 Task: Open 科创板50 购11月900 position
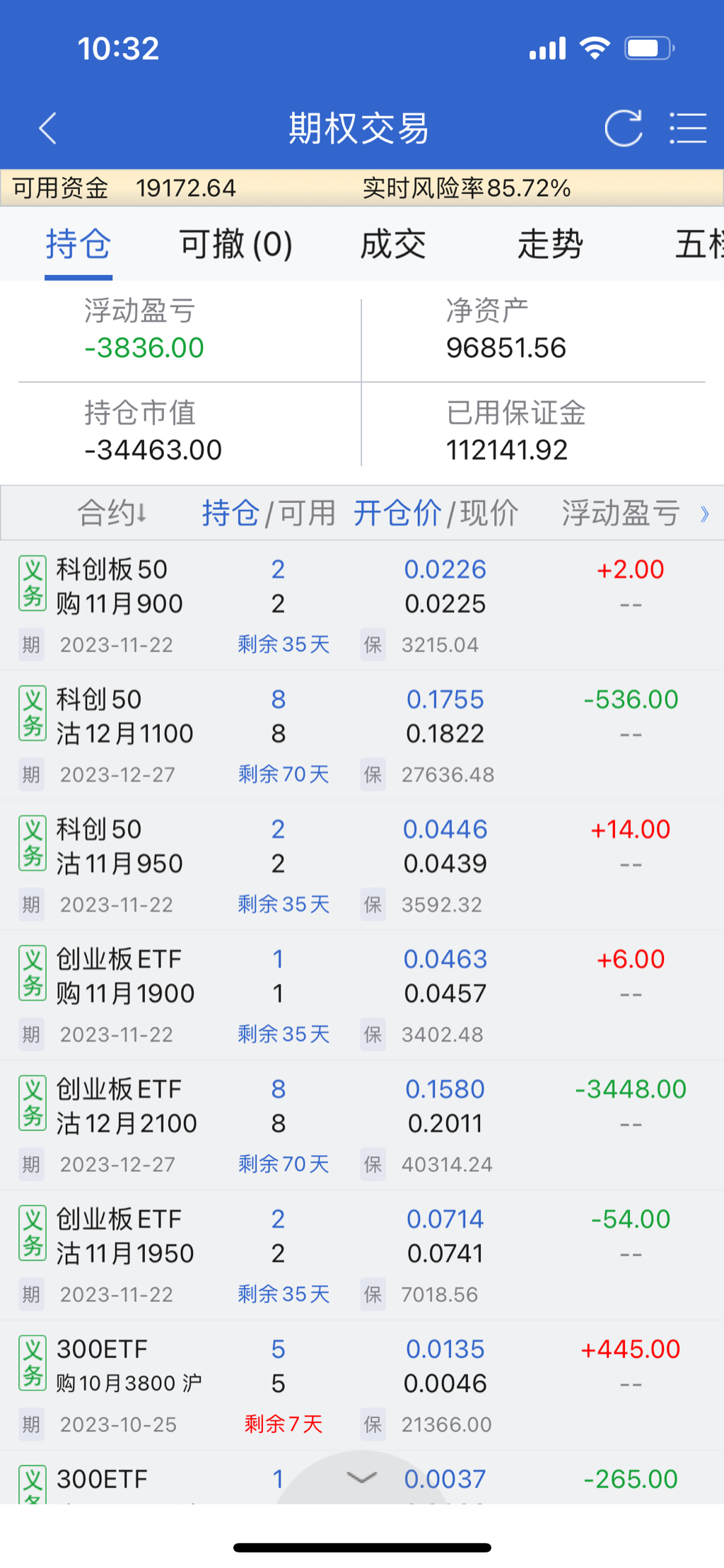coord(119,587)
